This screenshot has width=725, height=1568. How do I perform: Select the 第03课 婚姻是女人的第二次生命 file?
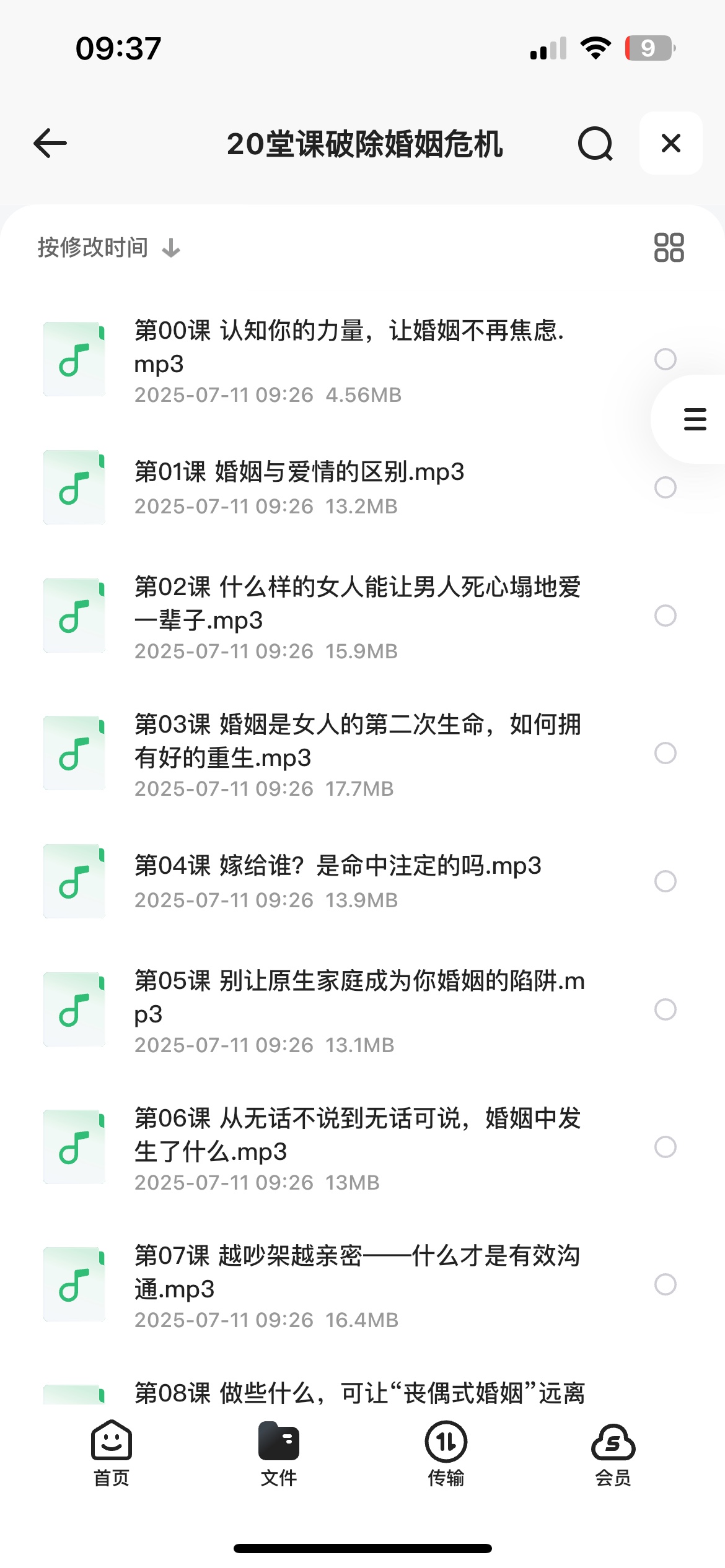[x=665, y=753]
